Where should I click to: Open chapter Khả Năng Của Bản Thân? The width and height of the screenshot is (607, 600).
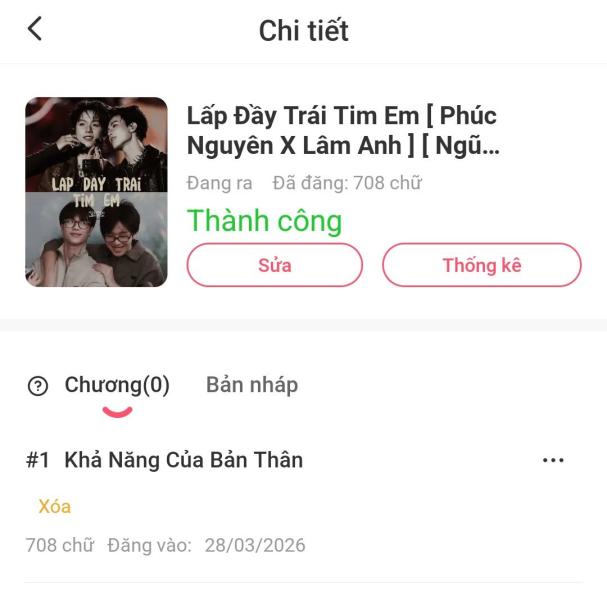pos(183,460)
